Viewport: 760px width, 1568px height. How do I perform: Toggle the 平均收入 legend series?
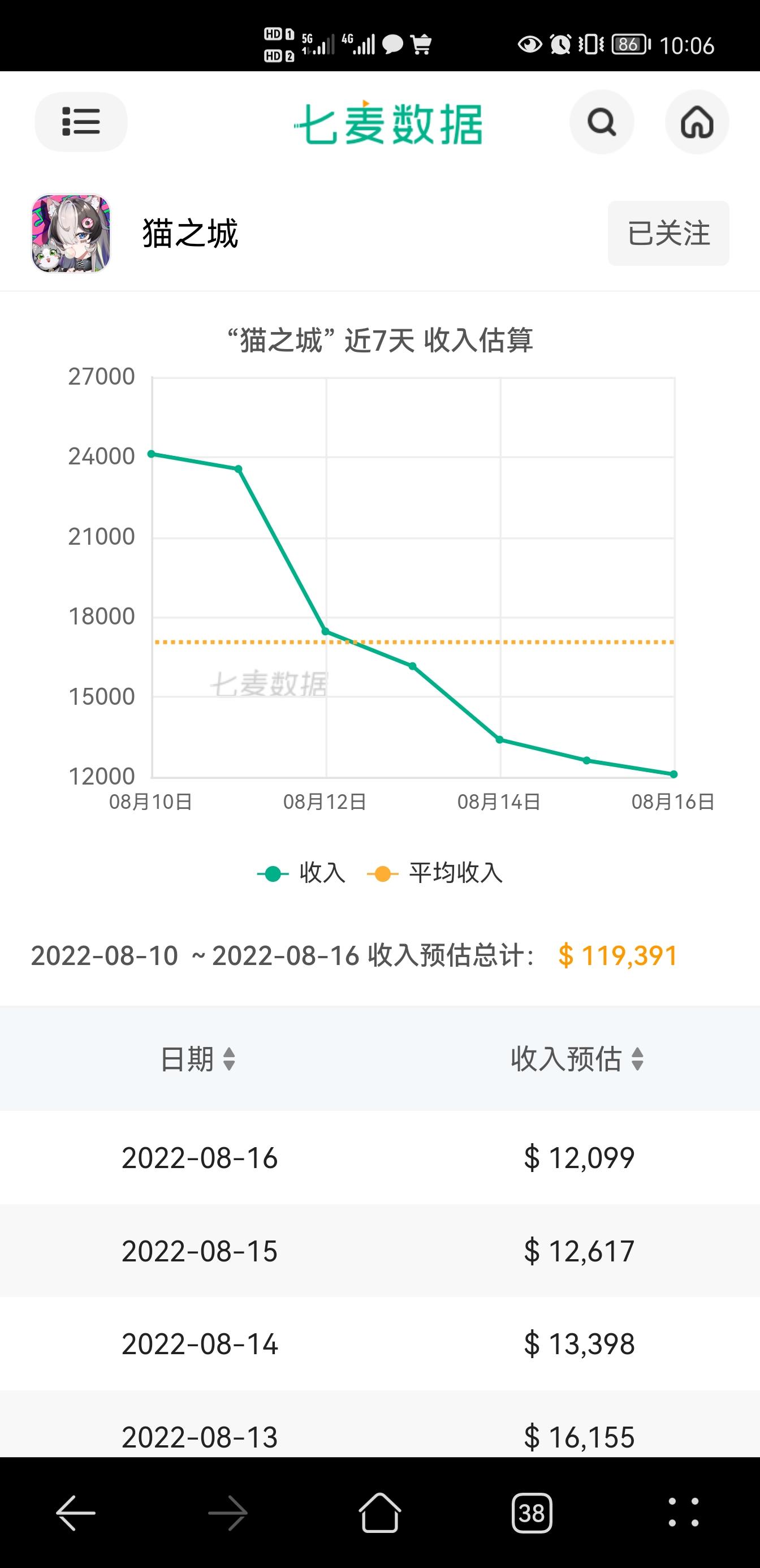435,873
